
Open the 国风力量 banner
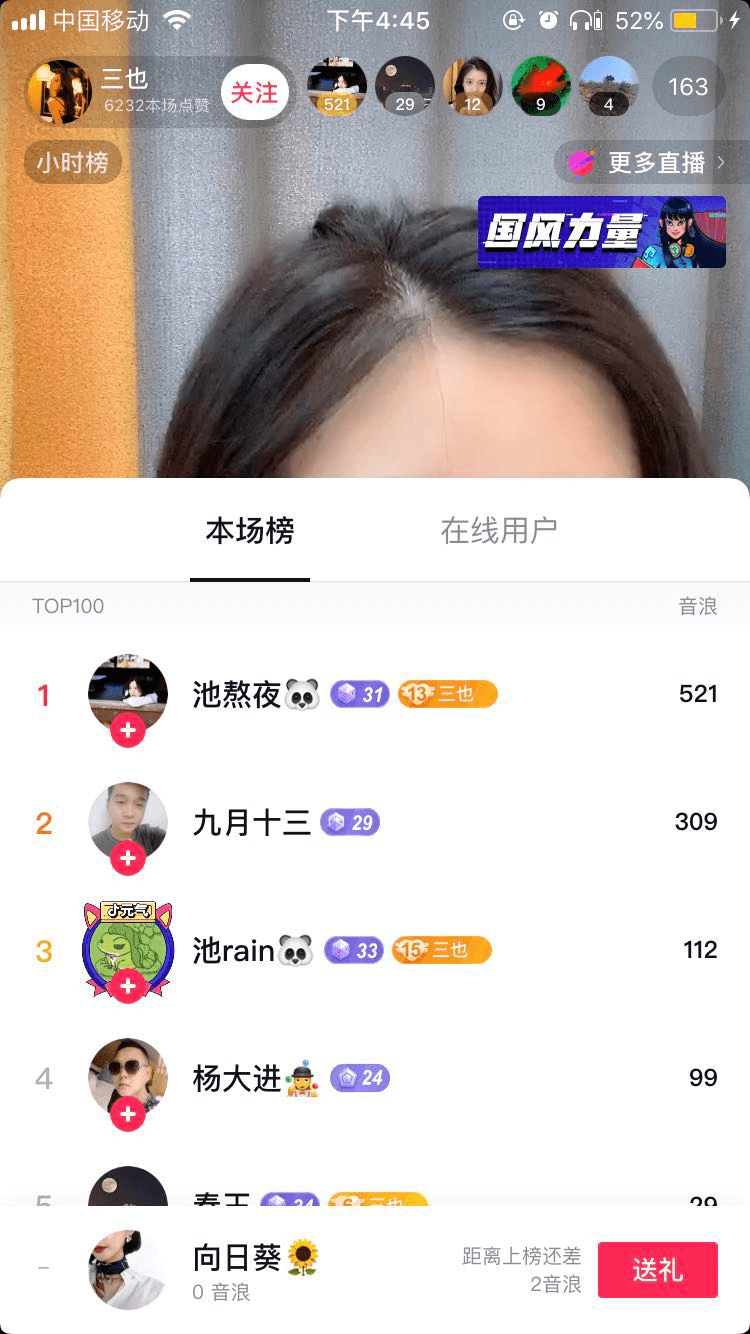click(602, 232)
